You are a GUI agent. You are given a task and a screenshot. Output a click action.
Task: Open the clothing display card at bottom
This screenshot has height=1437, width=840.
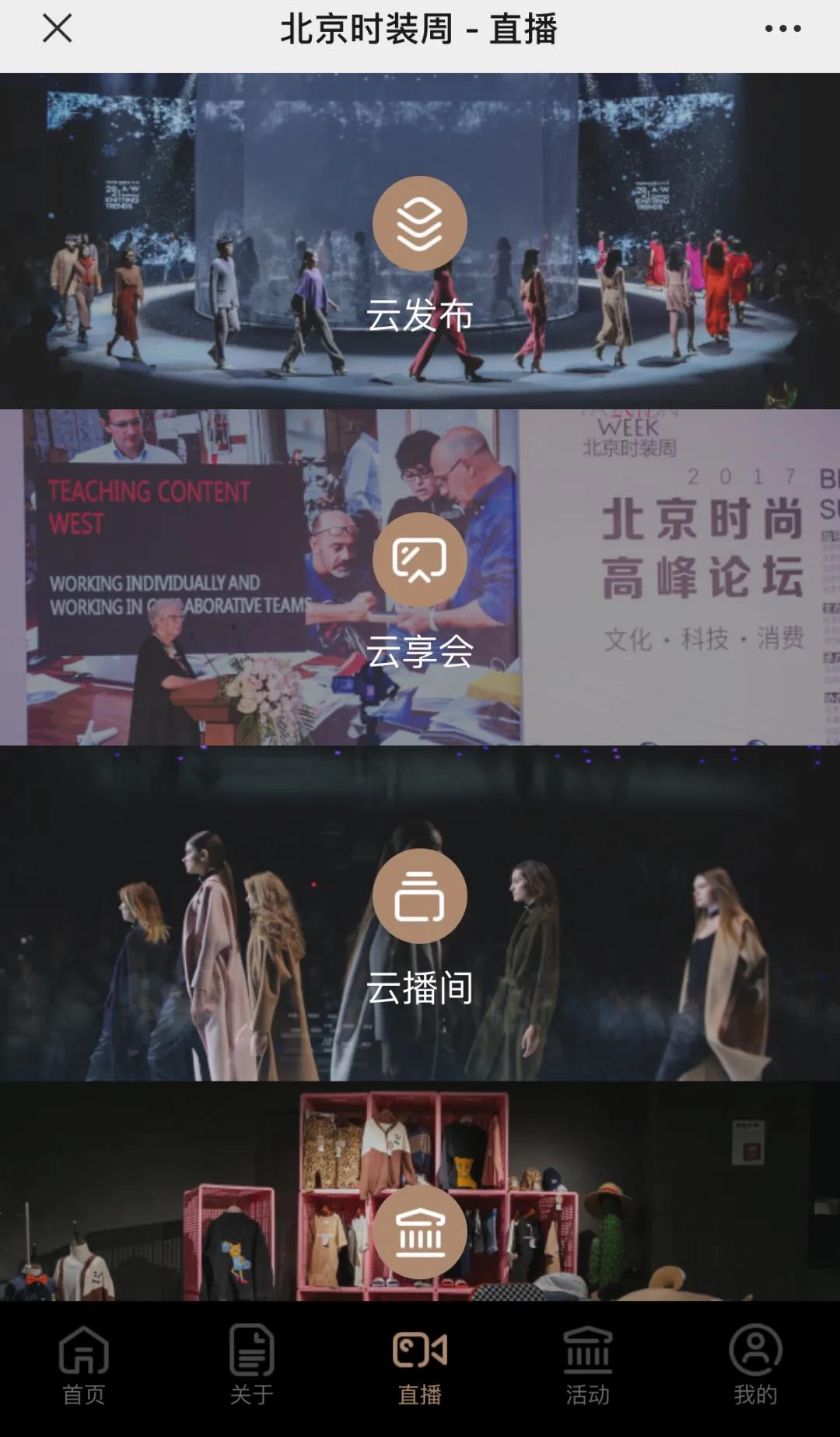pos(420,1232)
